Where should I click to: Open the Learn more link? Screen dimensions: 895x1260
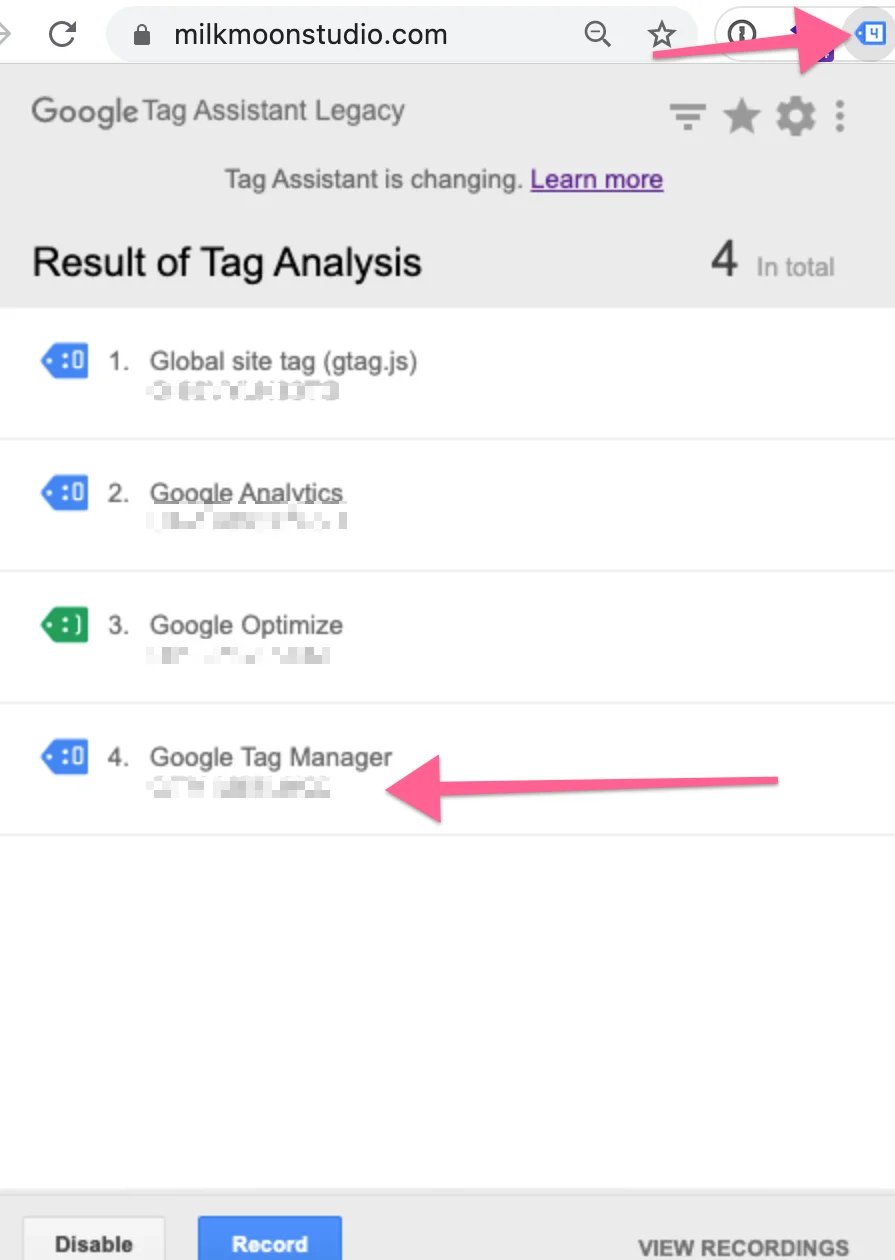pos(596,179)
